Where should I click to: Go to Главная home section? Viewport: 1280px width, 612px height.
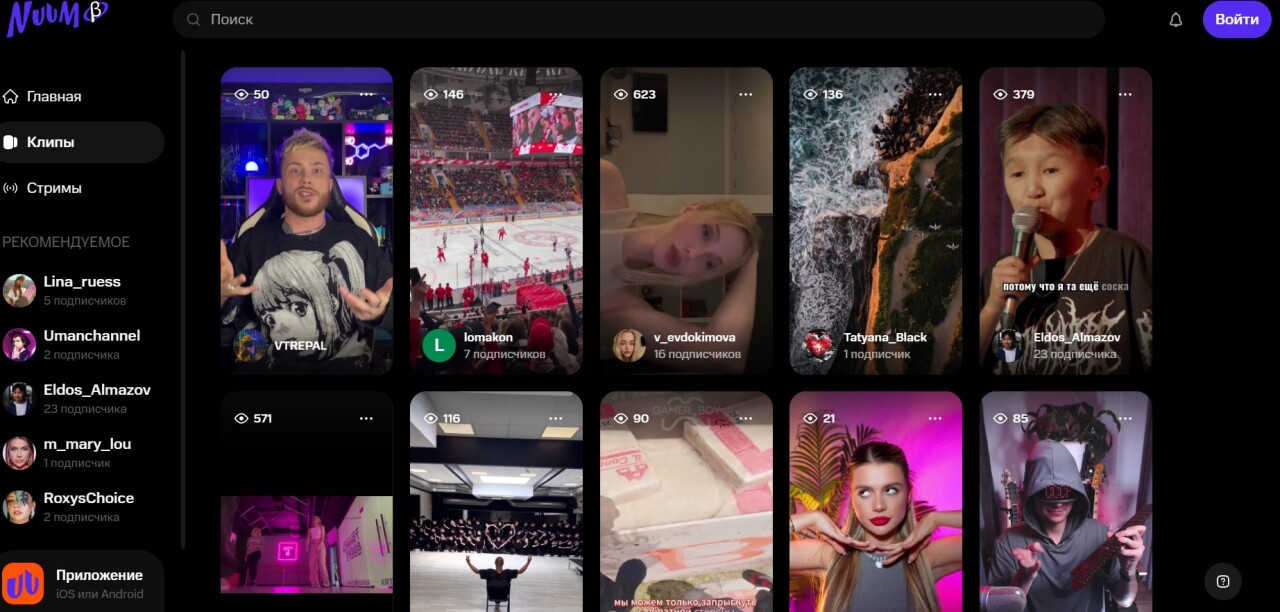(54, 97)
